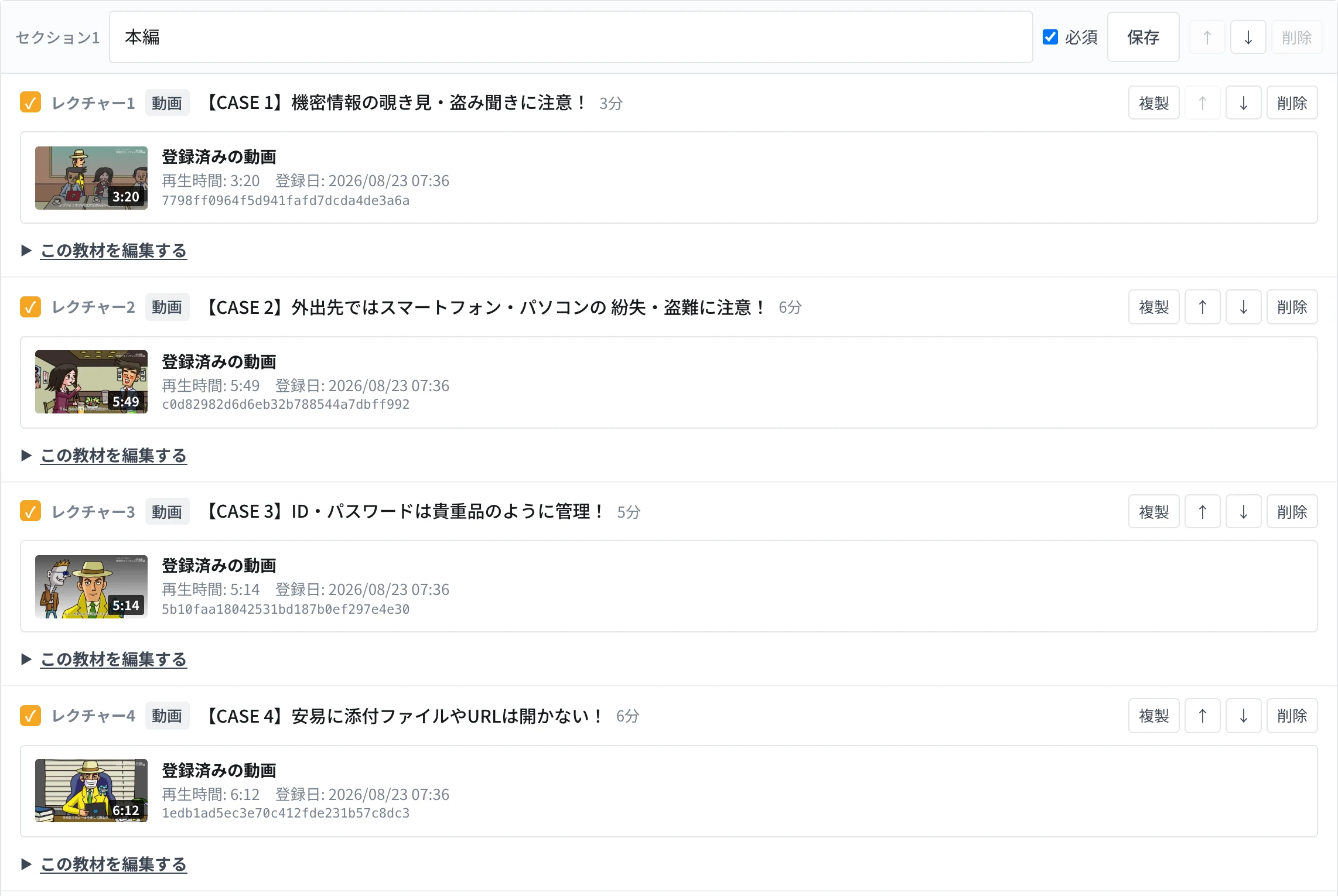Uncheck the orange checkbox for レクチャー3
Image resolution: width=1338 pixels, height=896 pixels.
pos(30,511)
